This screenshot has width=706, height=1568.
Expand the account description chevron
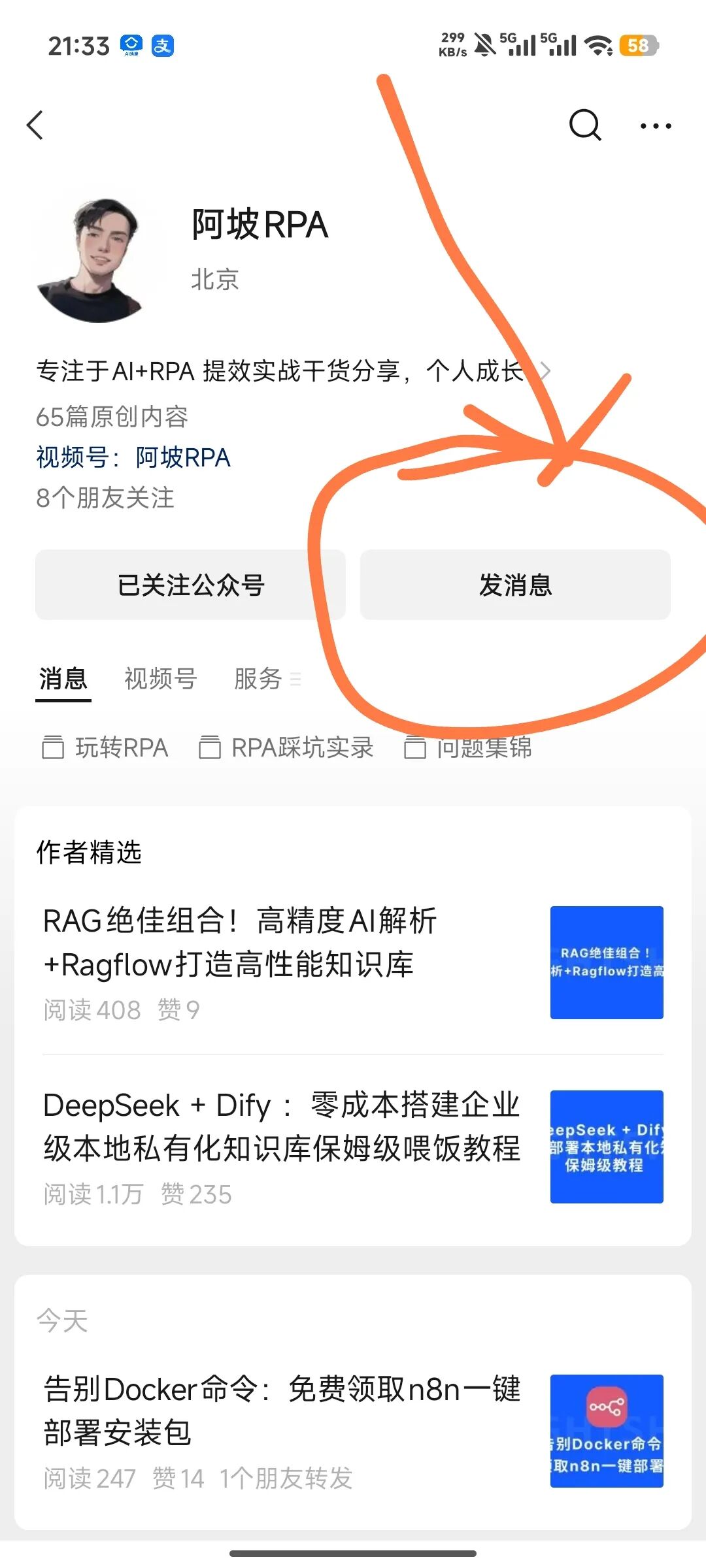(x=544, y=371)
